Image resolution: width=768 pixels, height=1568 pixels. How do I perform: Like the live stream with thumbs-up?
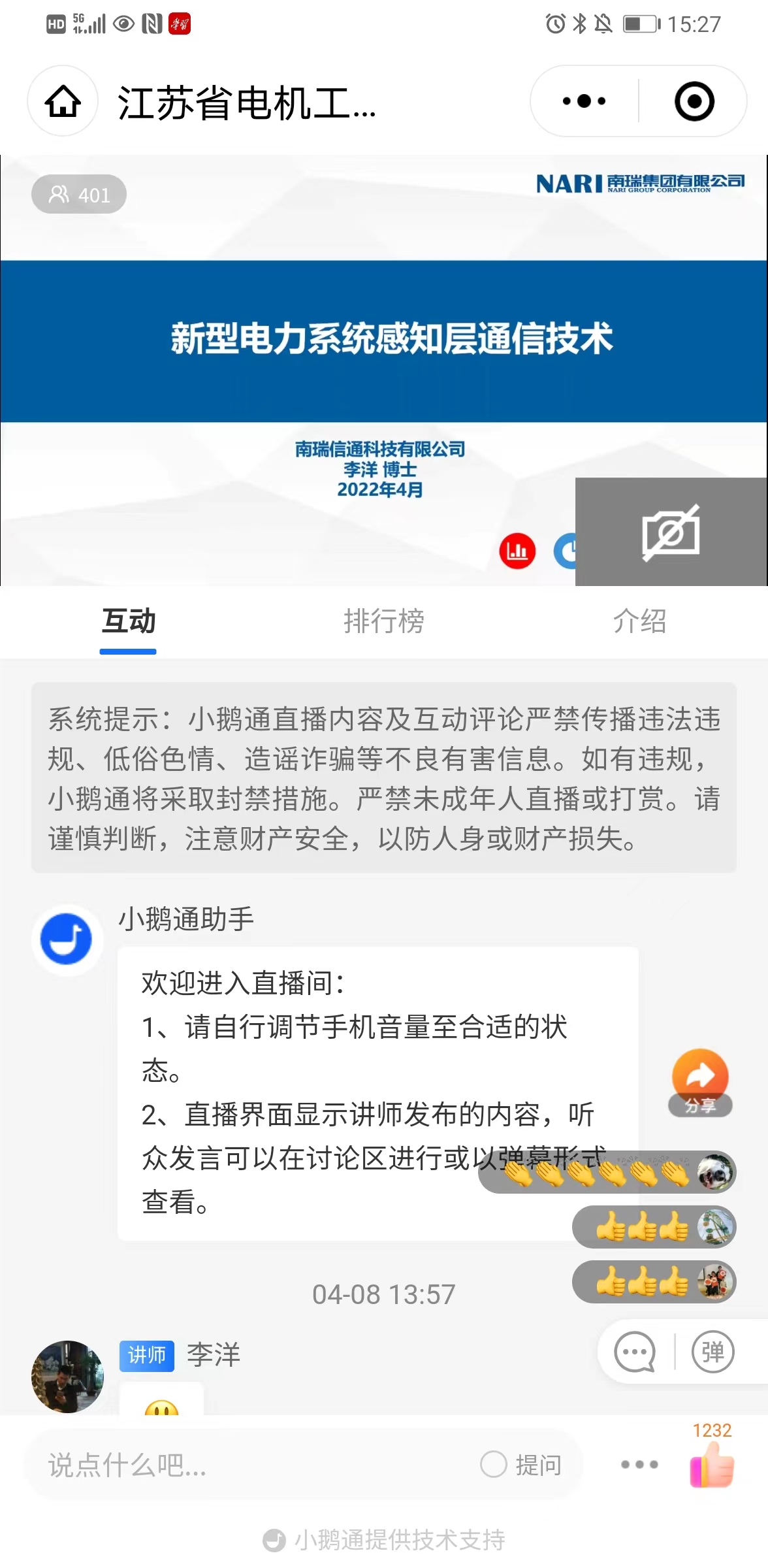pyautogui.click(x=712, y=1463)
